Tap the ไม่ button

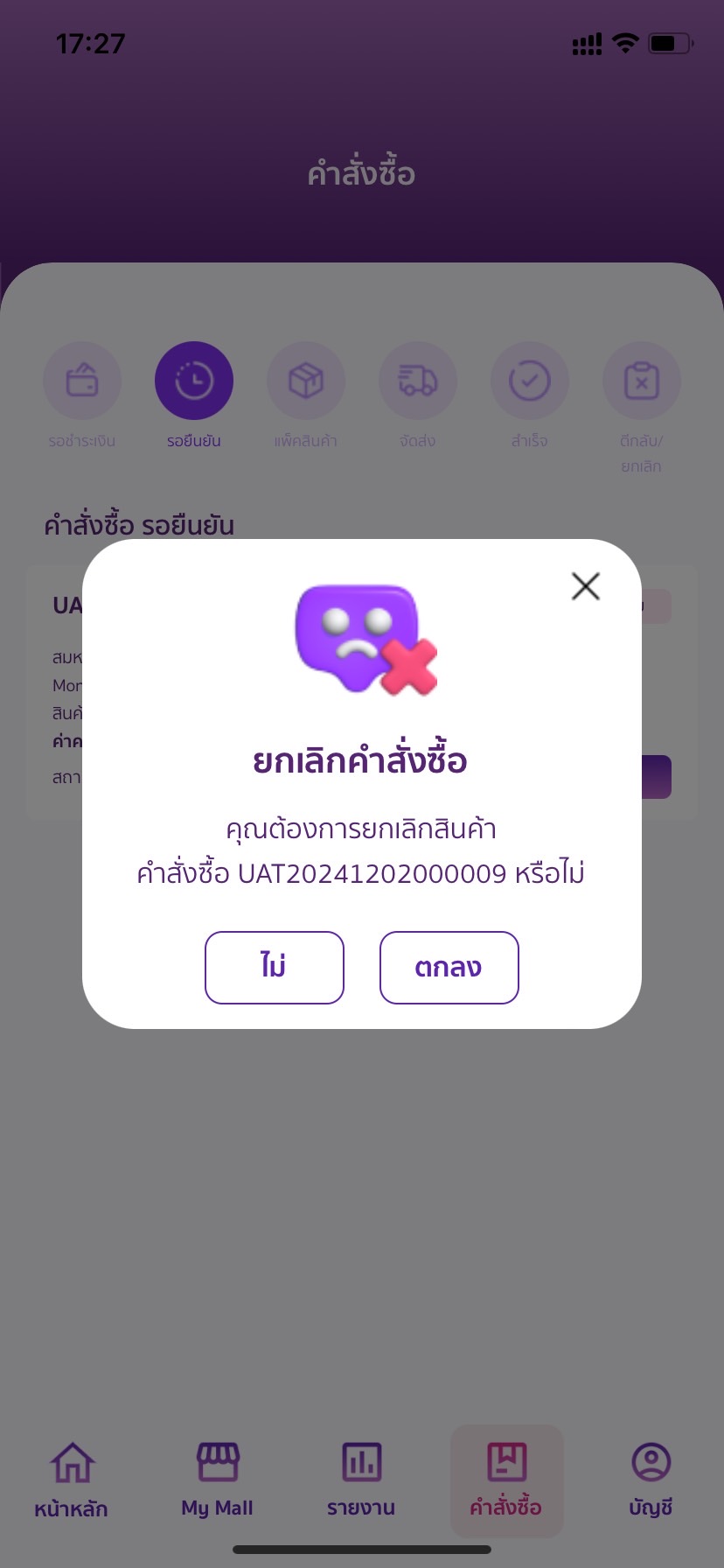(274, 967)
